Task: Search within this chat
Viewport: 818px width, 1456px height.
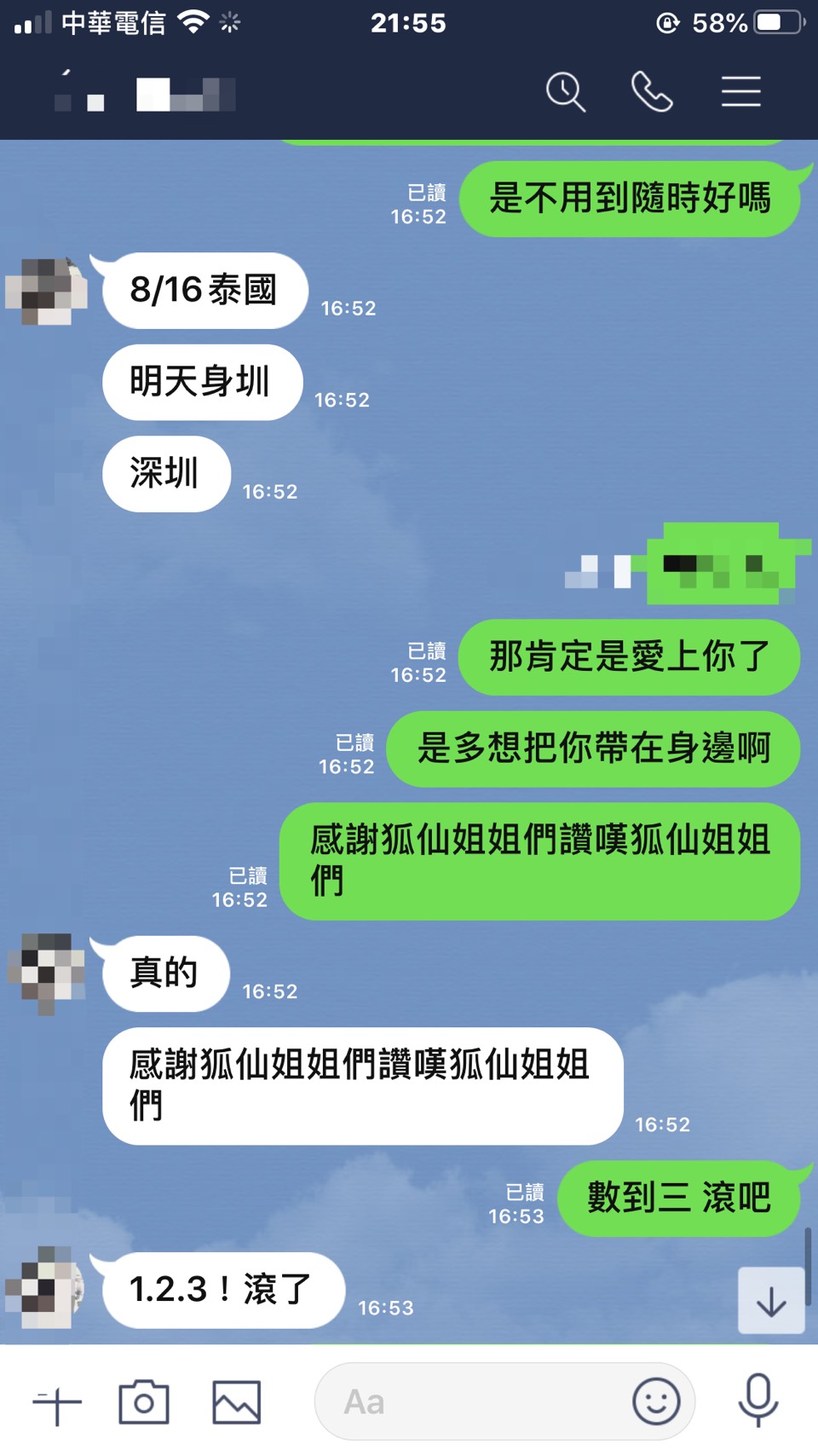Action: (x=566, y=92)
